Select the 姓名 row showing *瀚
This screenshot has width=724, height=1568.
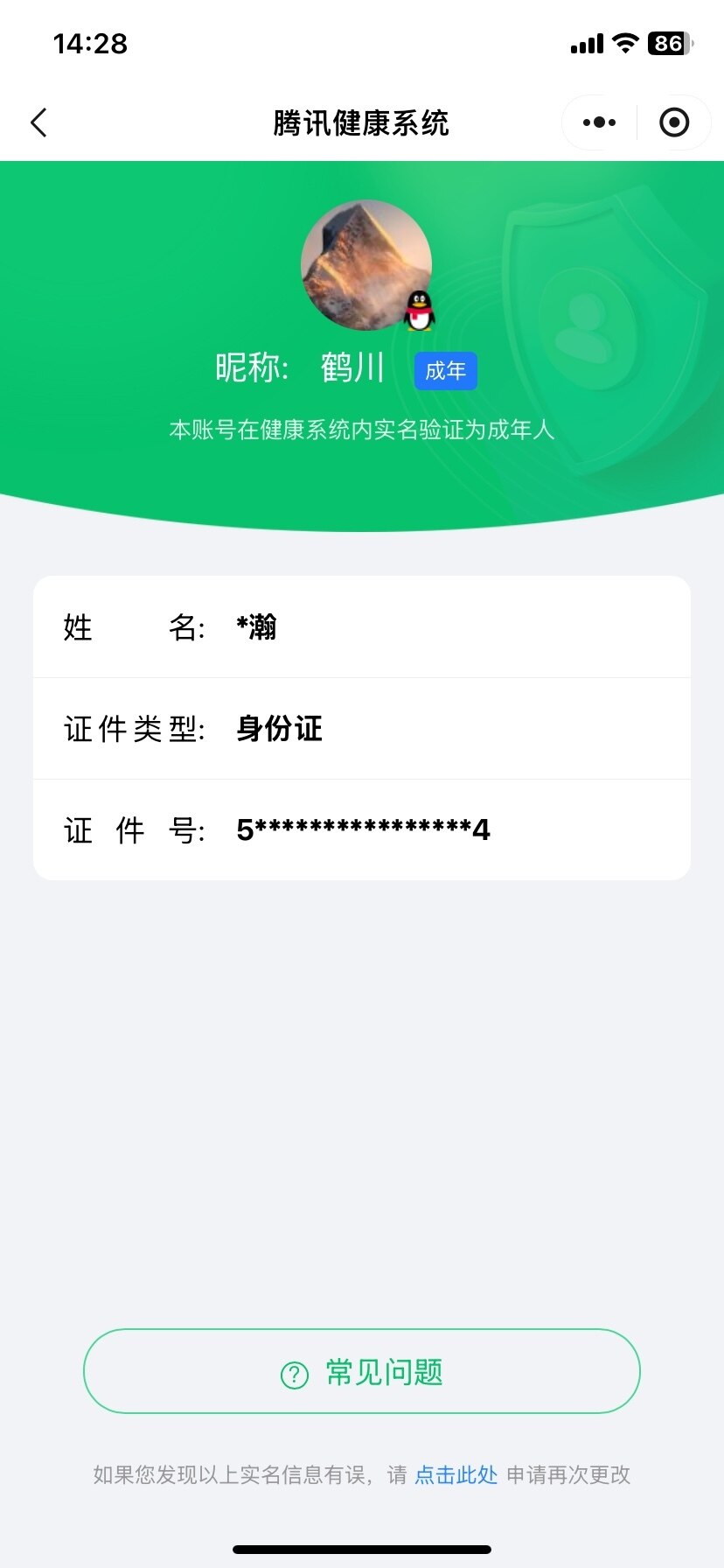click(x=362, y=627)
